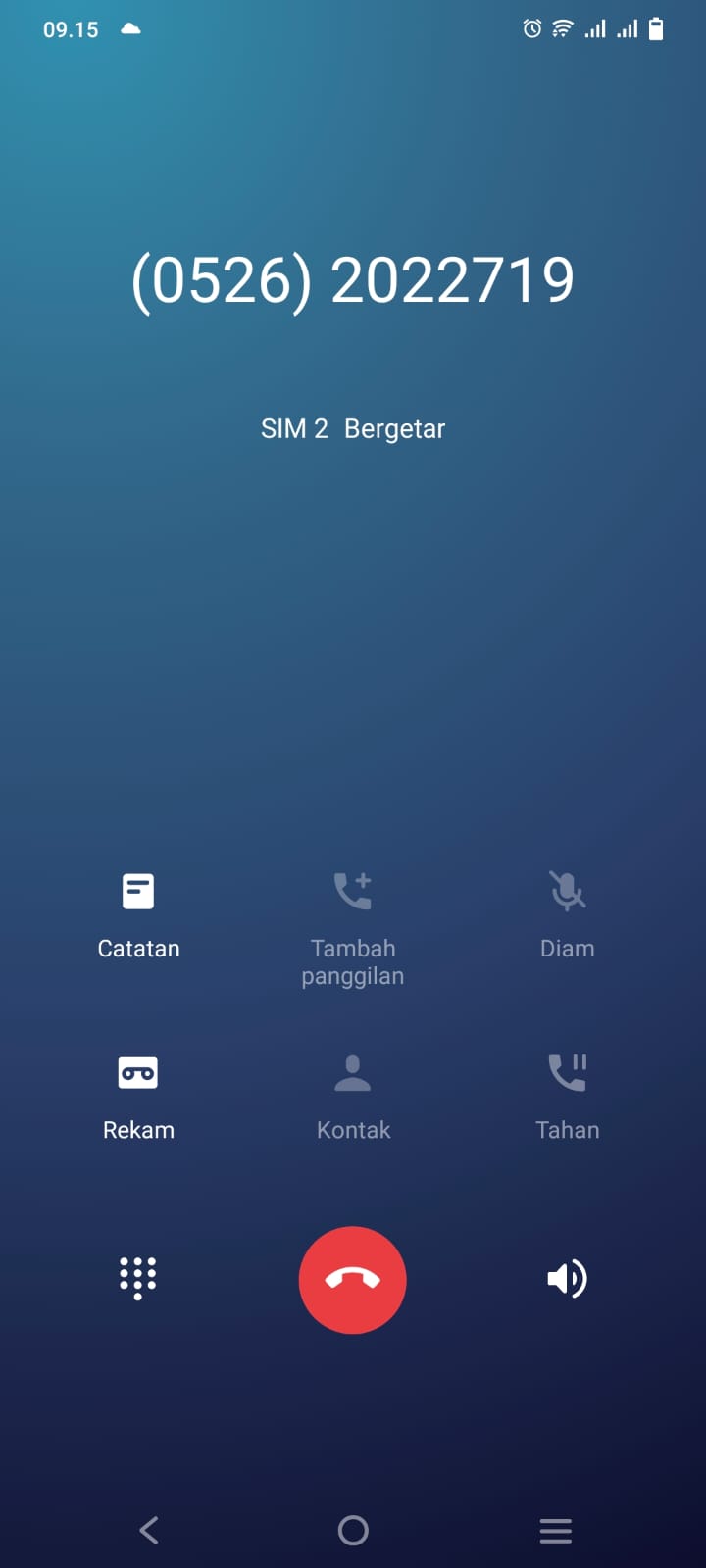The width and height of the screenshot is (706, 1568).
Task: Tap the Bergetar vibration status text
Action: pos(393,428)
